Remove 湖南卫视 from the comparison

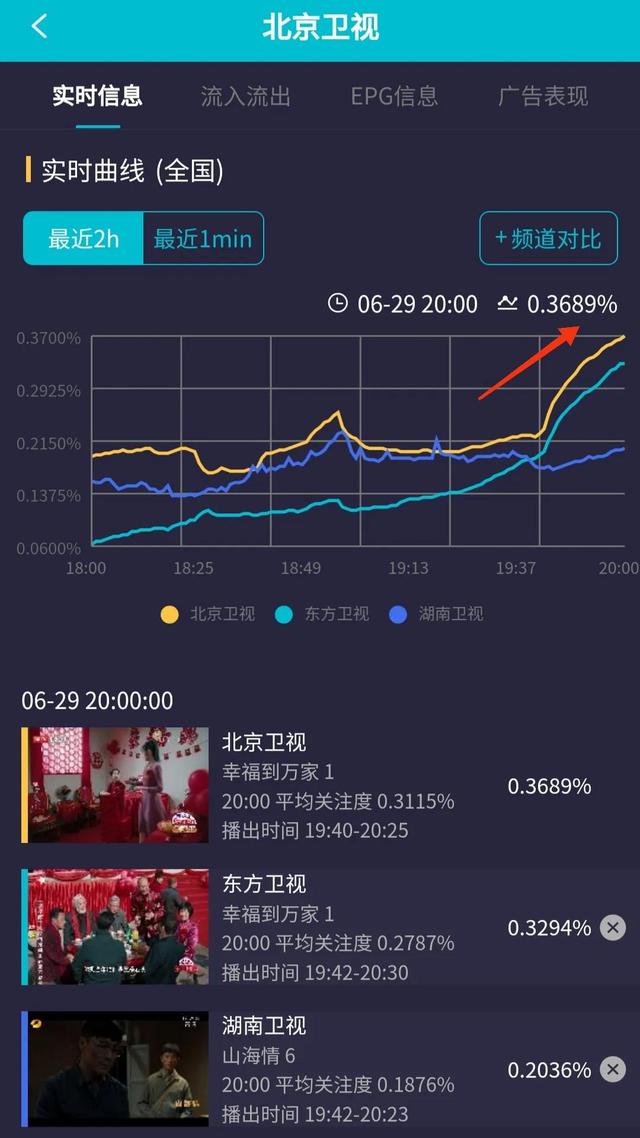click(612, 1069)
